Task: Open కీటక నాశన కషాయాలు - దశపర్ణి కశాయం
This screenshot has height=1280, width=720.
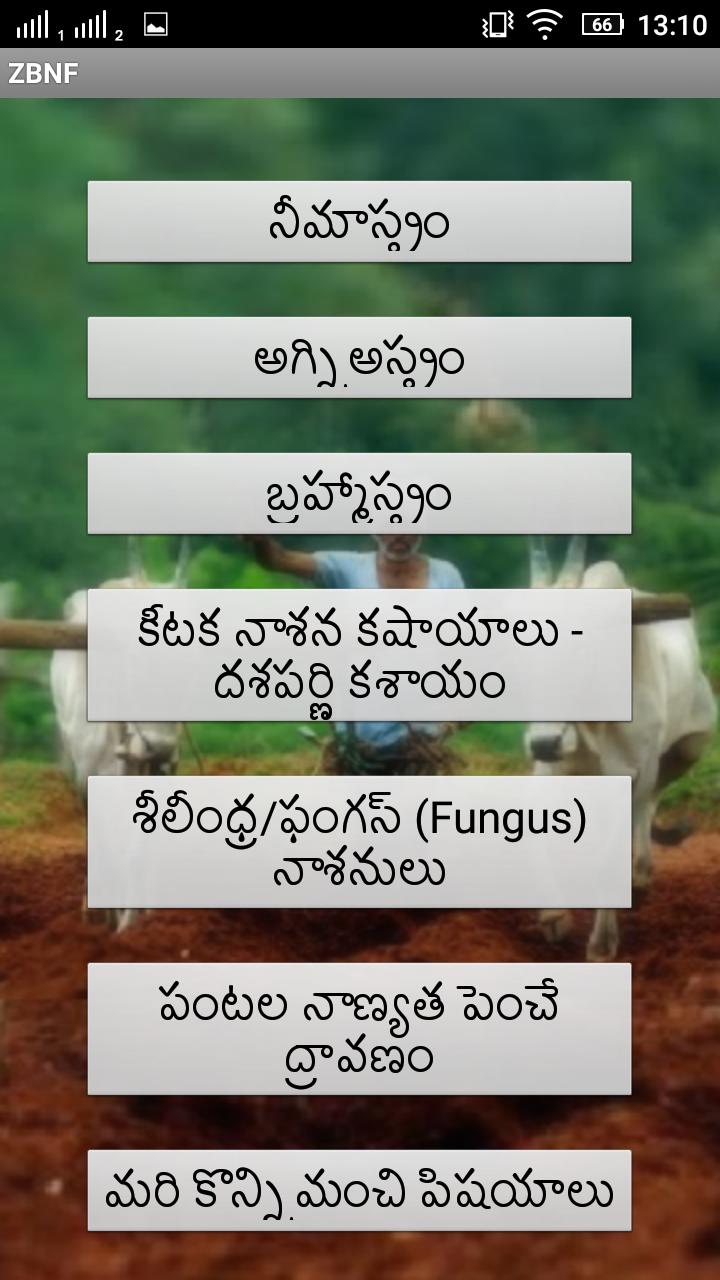Action: click(x=359, y=656)
